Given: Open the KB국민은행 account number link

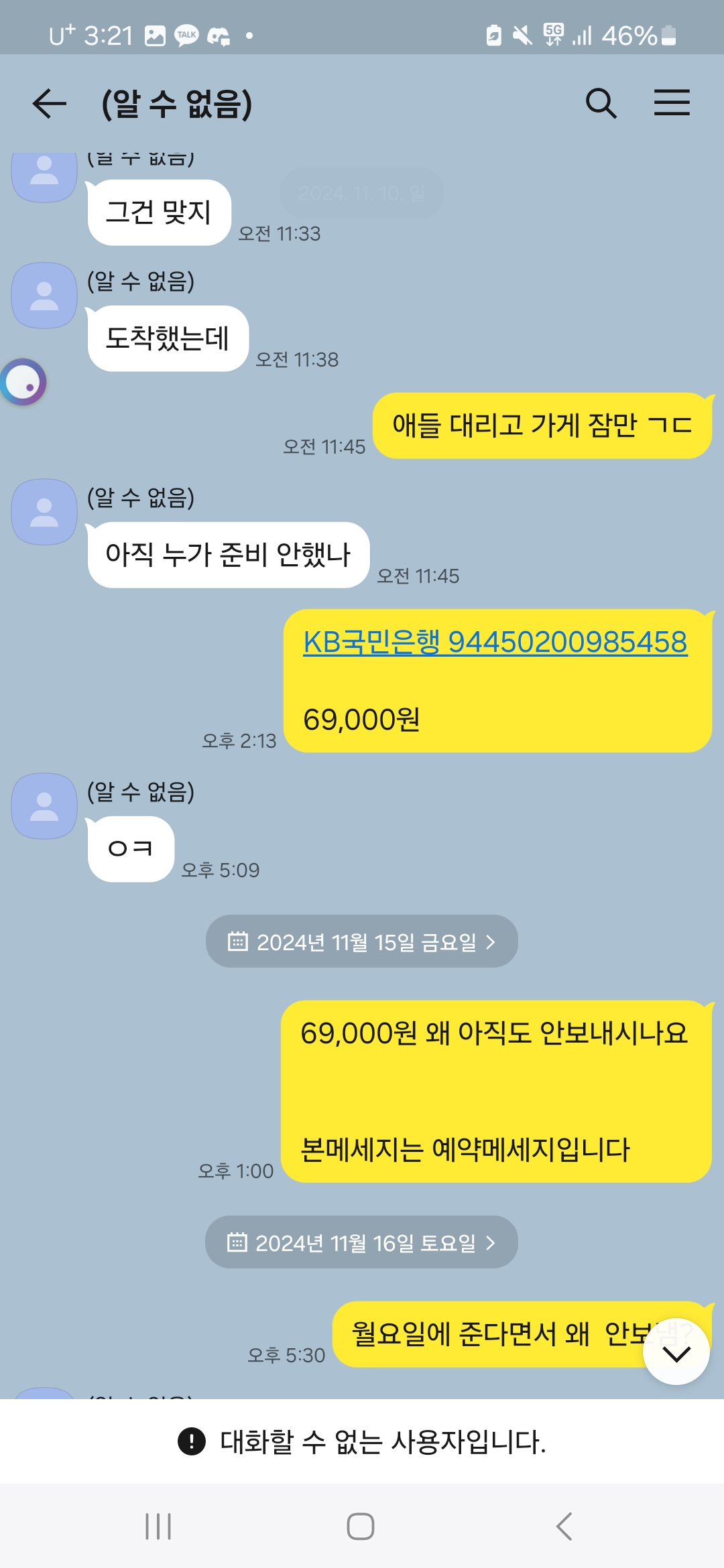Looking at the screenshot, I should 495,642.
